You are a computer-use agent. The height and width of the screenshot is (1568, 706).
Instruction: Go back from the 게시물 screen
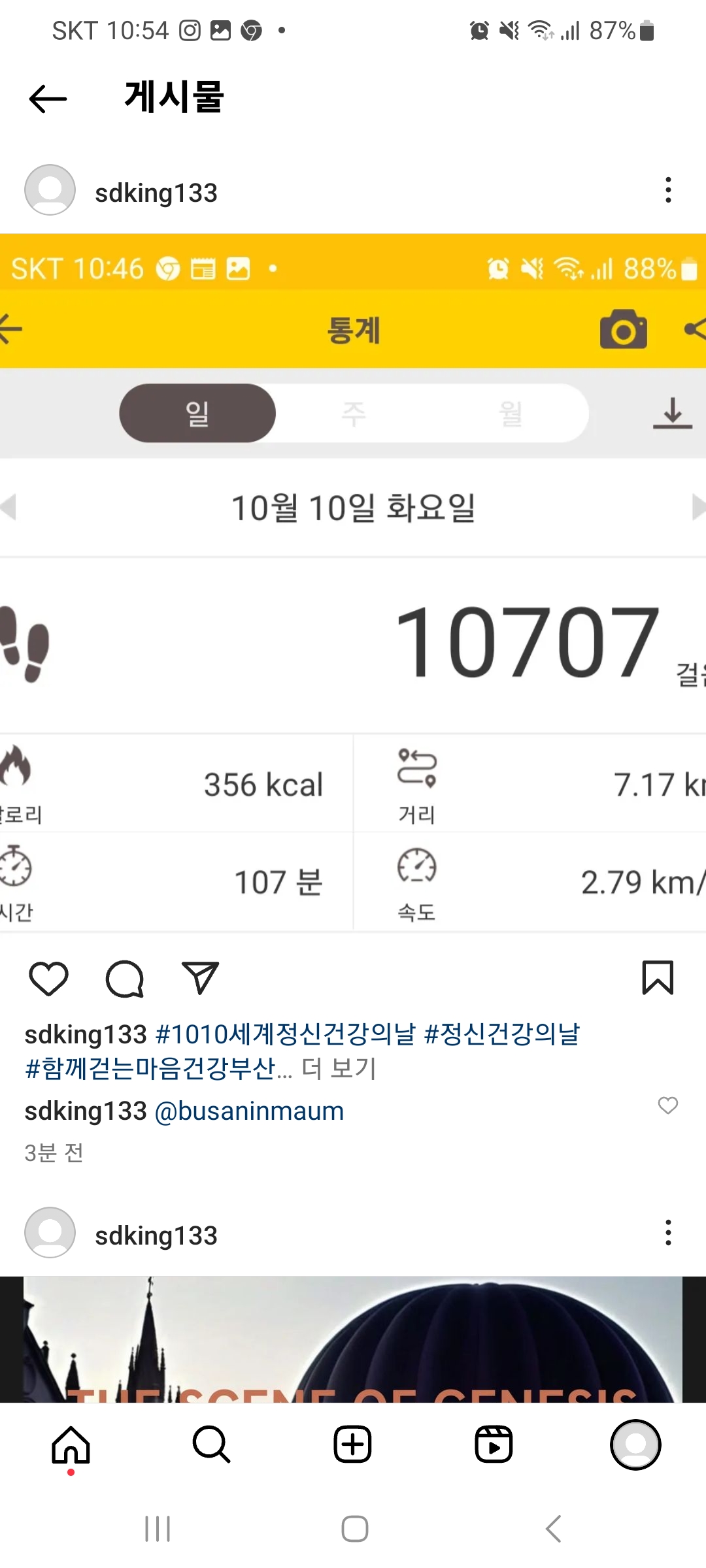48,99
